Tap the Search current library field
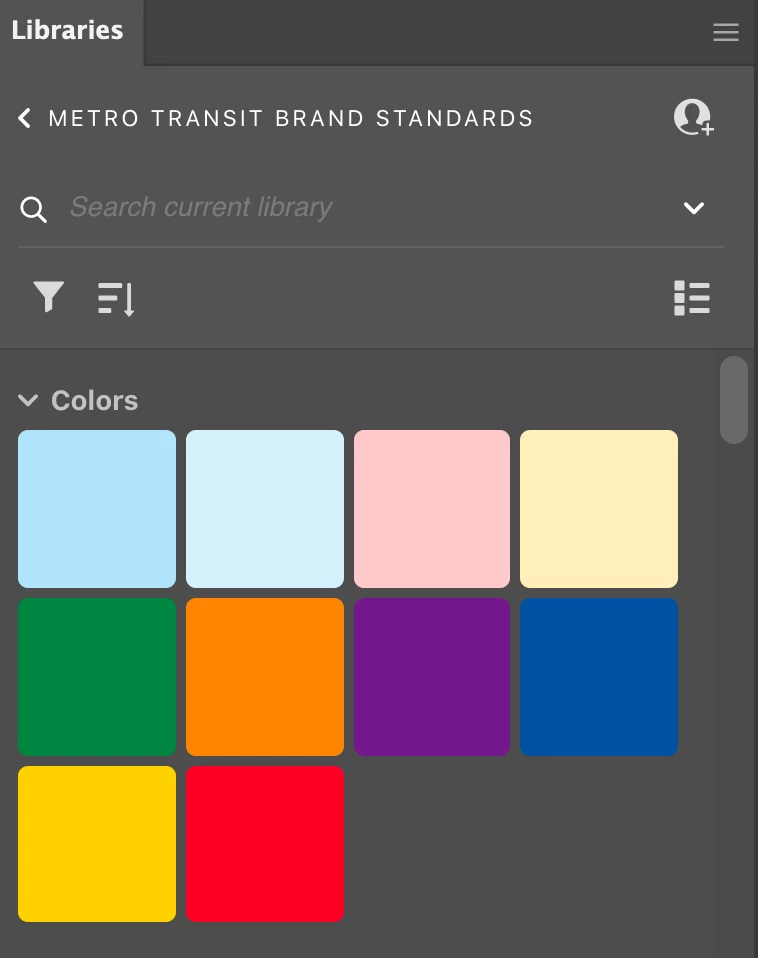 click(360, 208)
